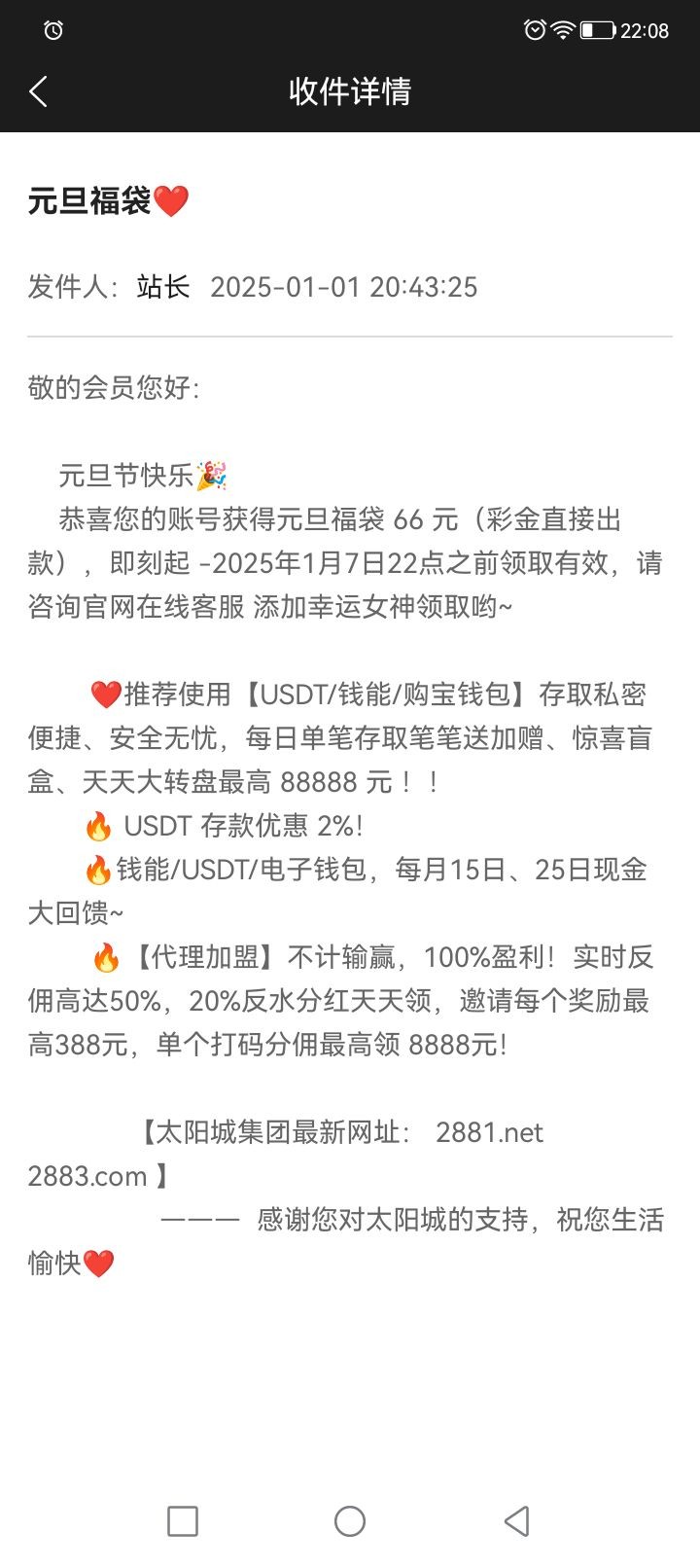
Task: Go back from the 收件详情 page
Action: [39, 91]
